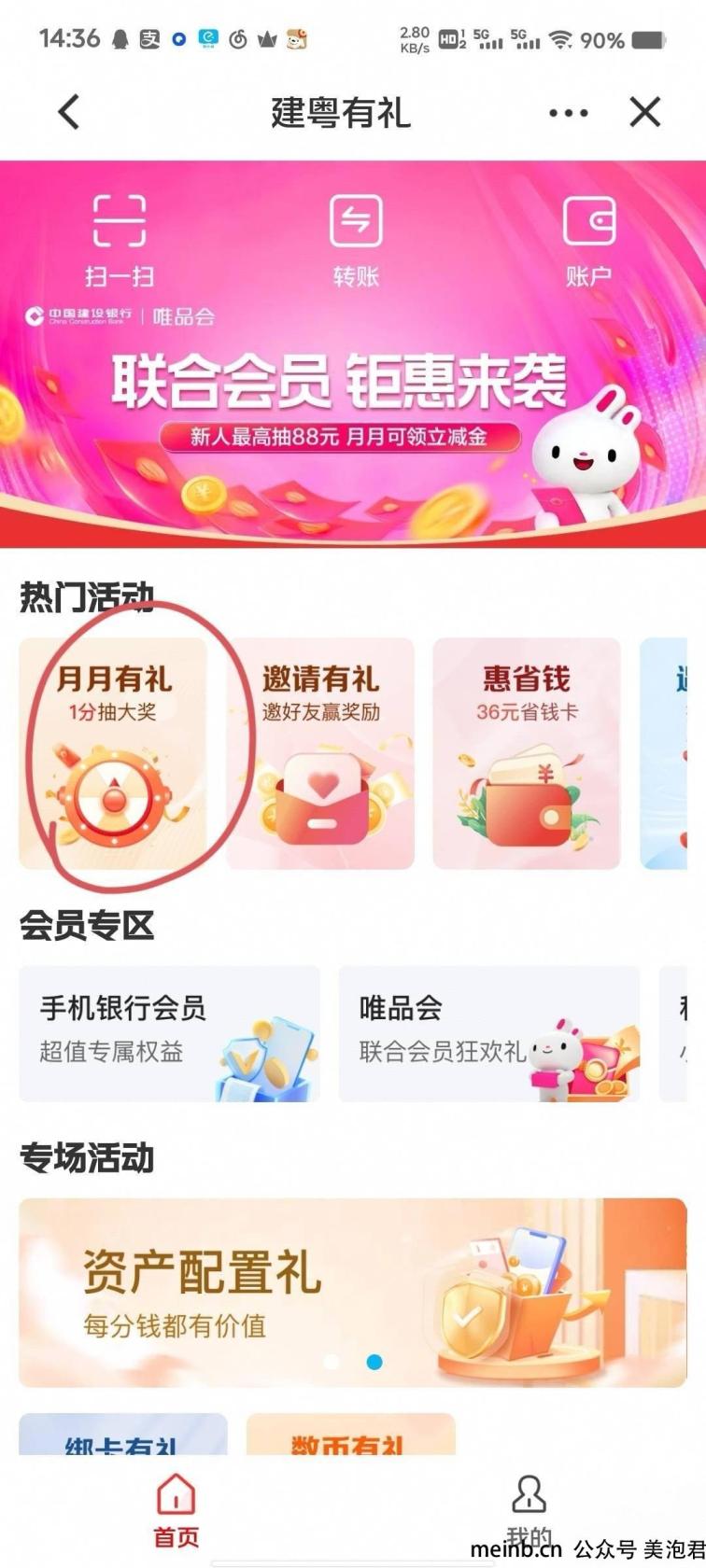The height and width of the screenshot is (1568, 706).
Task: Open 账户 account shortcut
Action: tap(588, 238)
